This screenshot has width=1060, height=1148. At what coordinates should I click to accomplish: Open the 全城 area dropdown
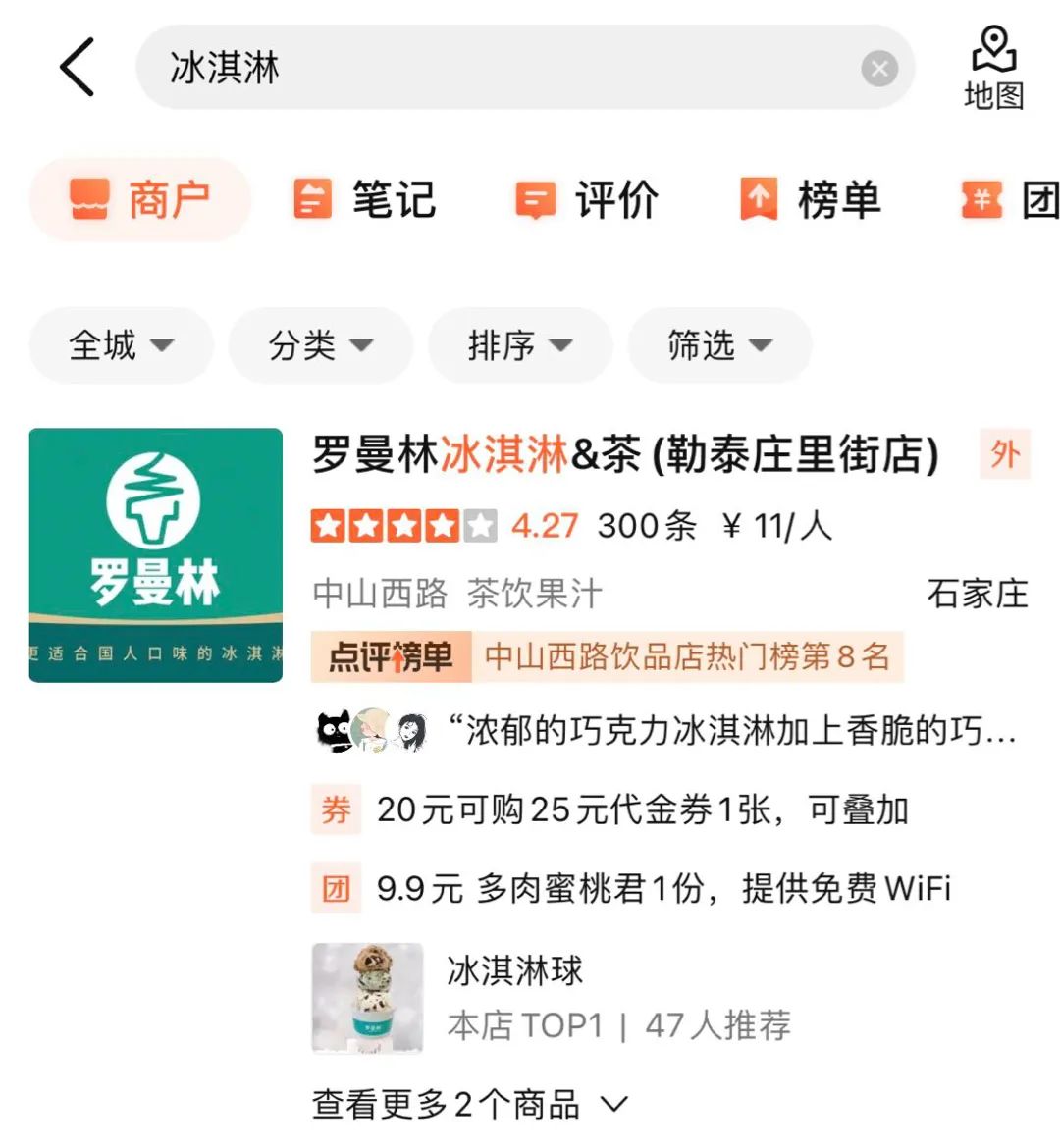click(x=121, y=345)
